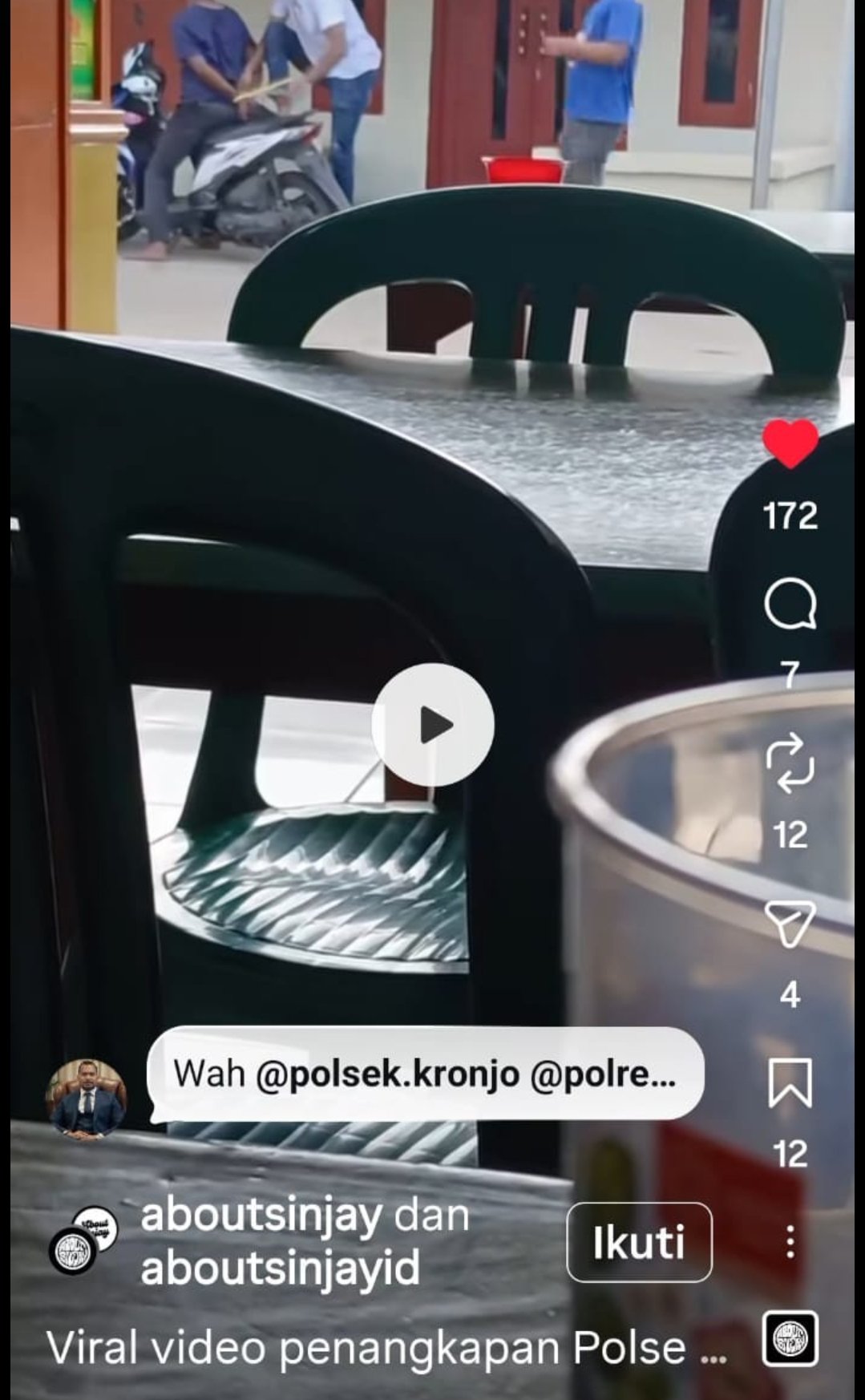View the reel's audio track thumbnail
The width and height of the screenshot is (865, 1400).
coord(790,1338)
